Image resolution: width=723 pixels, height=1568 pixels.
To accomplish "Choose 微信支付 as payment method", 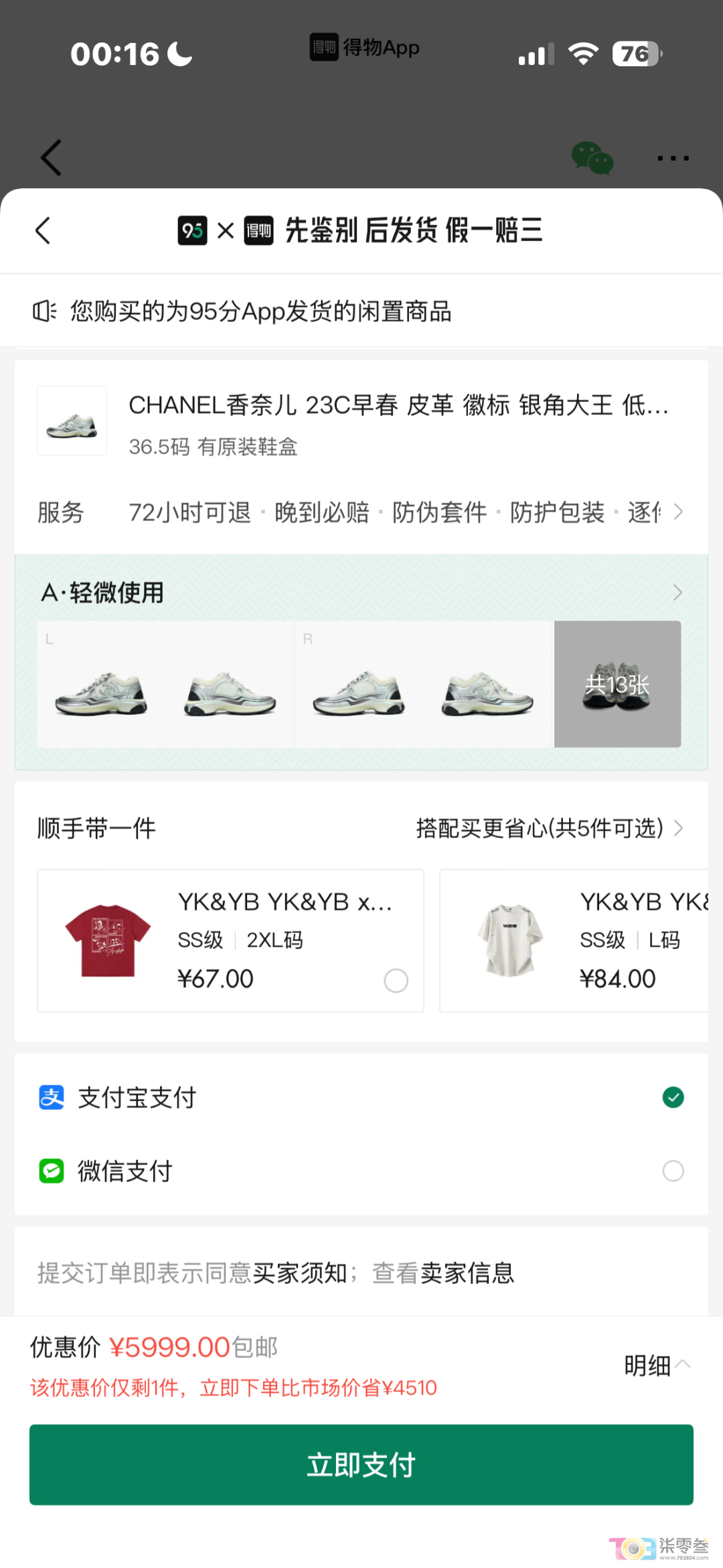I will (361, 1171).
